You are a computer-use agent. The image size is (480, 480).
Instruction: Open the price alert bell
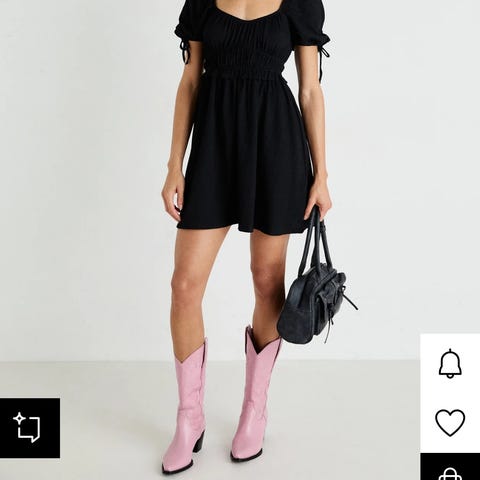point(450,364)
